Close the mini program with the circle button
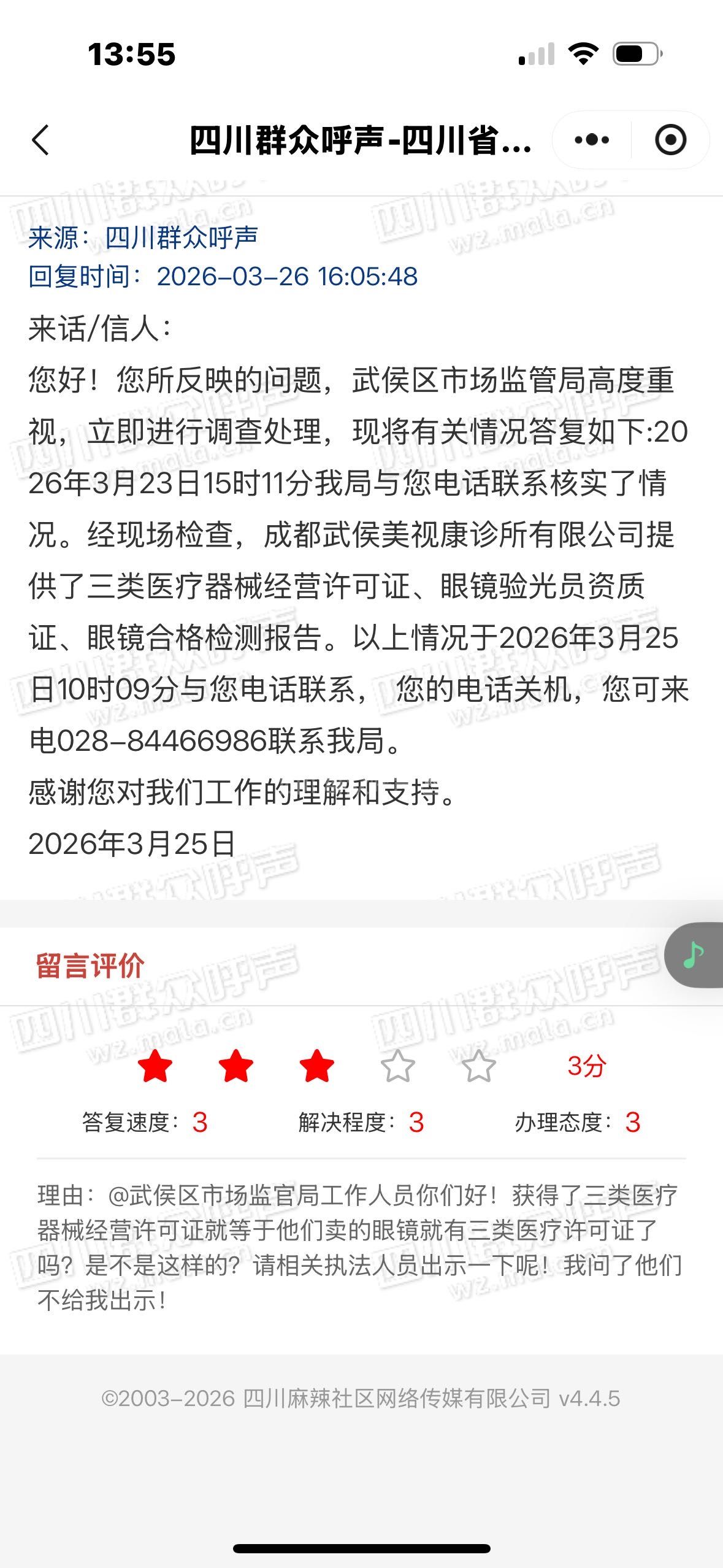Viewport: 723px width, 1568px height. click(x=670, y=140)
